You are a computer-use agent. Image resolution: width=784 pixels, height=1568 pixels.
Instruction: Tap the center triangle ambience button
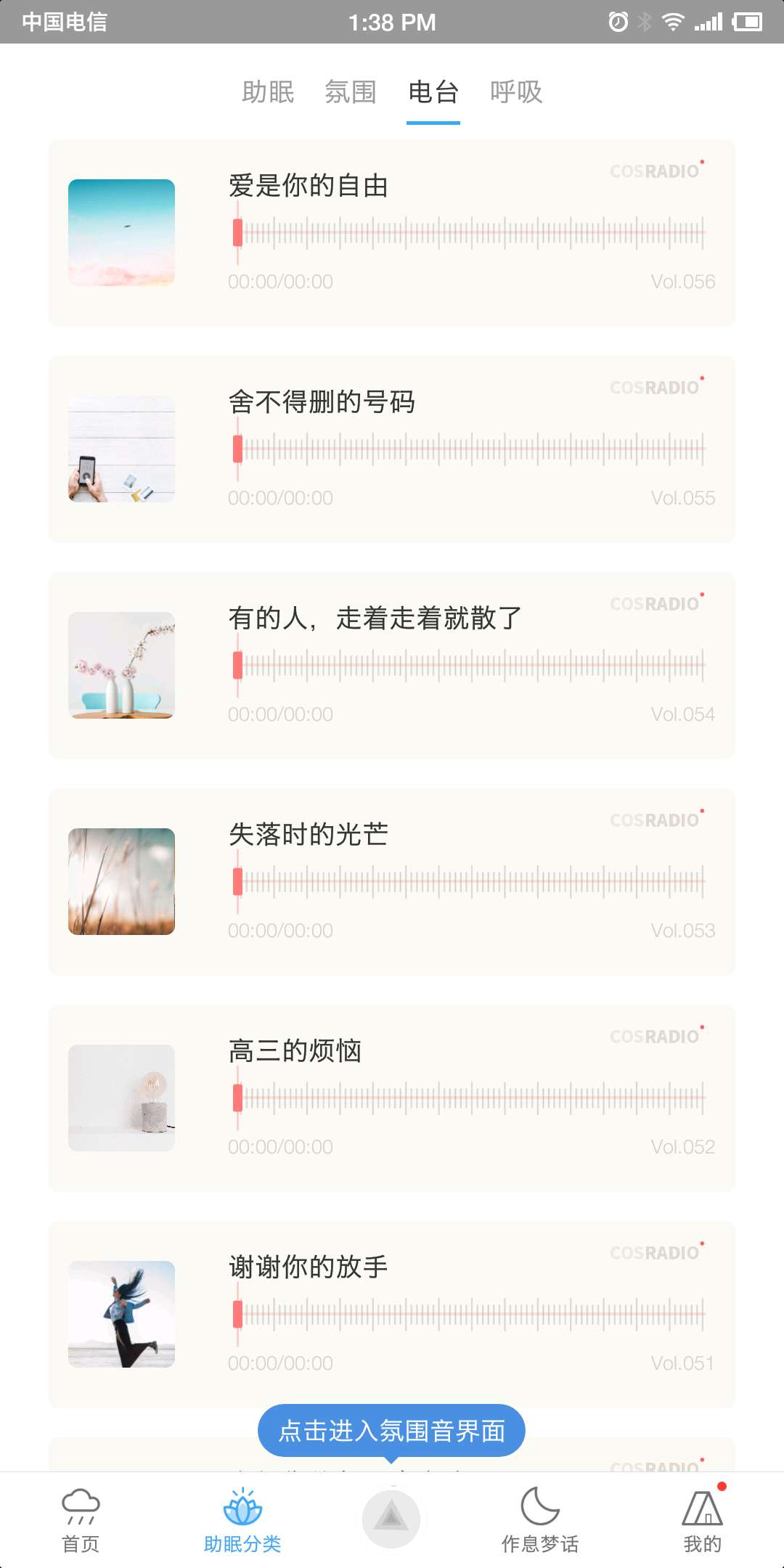(x=391, y=1519)
